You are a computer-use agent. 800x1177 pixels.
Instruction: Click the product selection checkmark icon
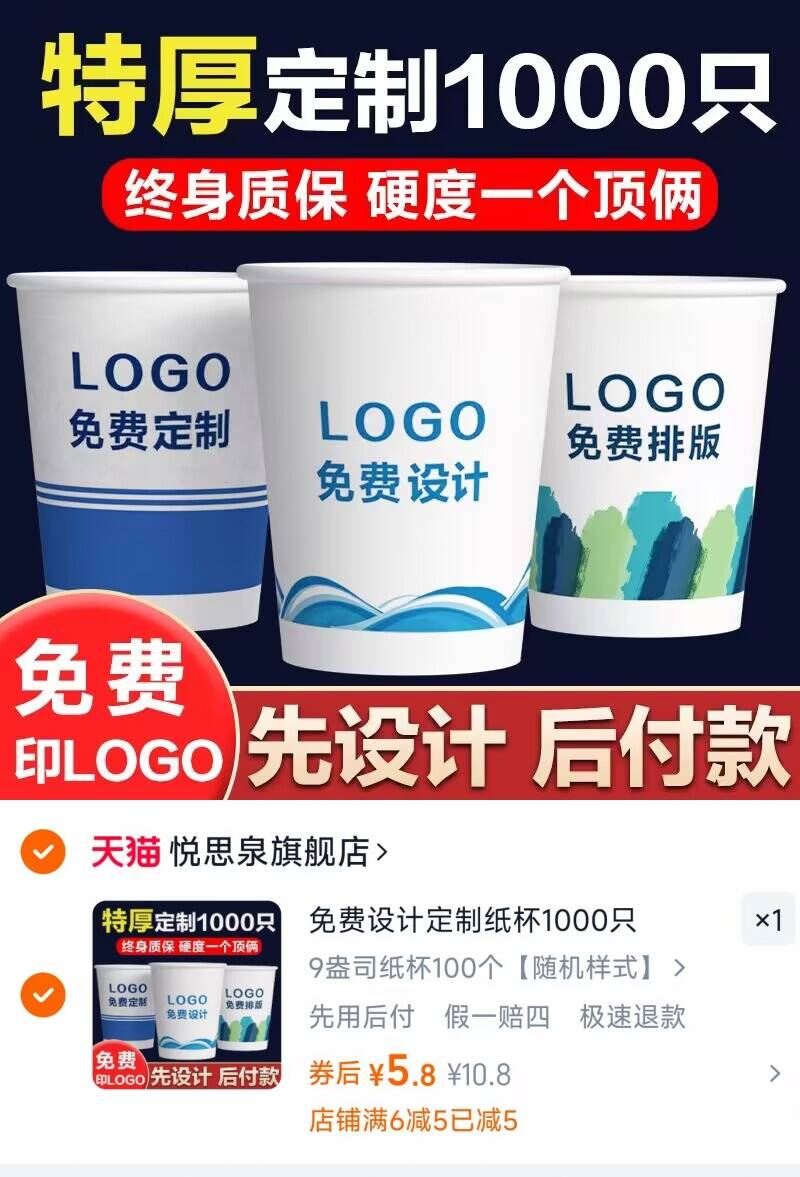click(41, 993)
